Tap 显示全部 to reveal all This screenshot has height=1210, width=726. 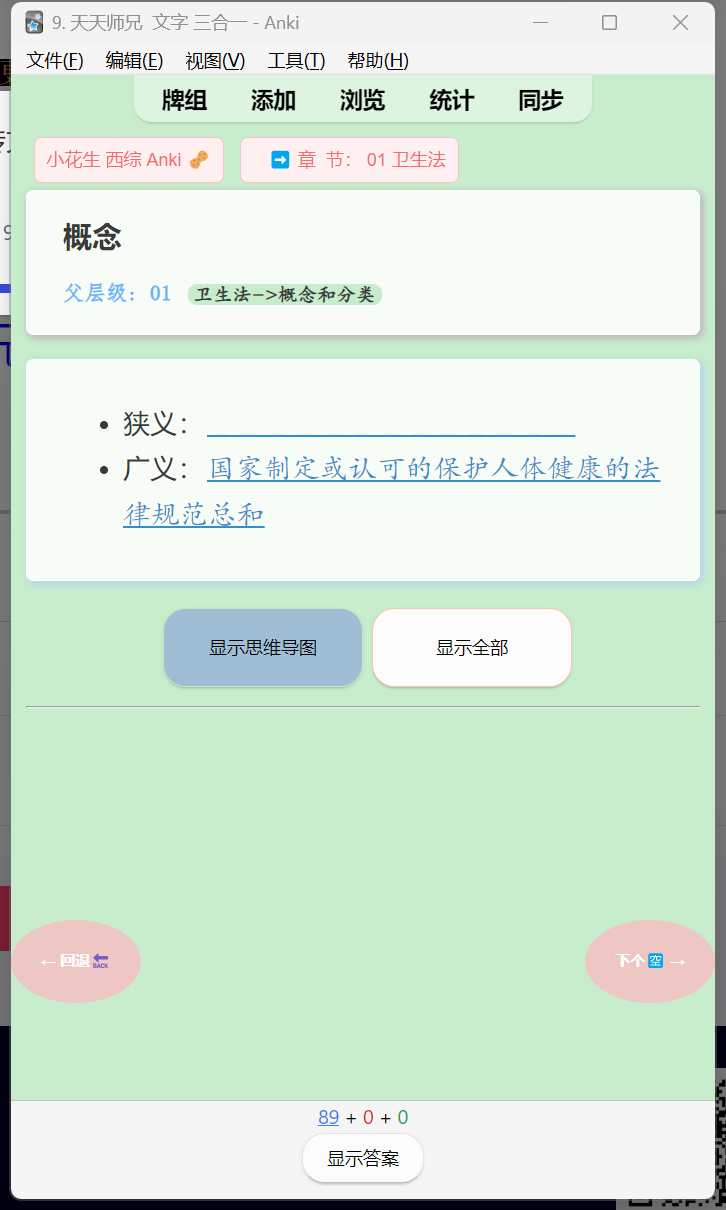click(472, 648)
